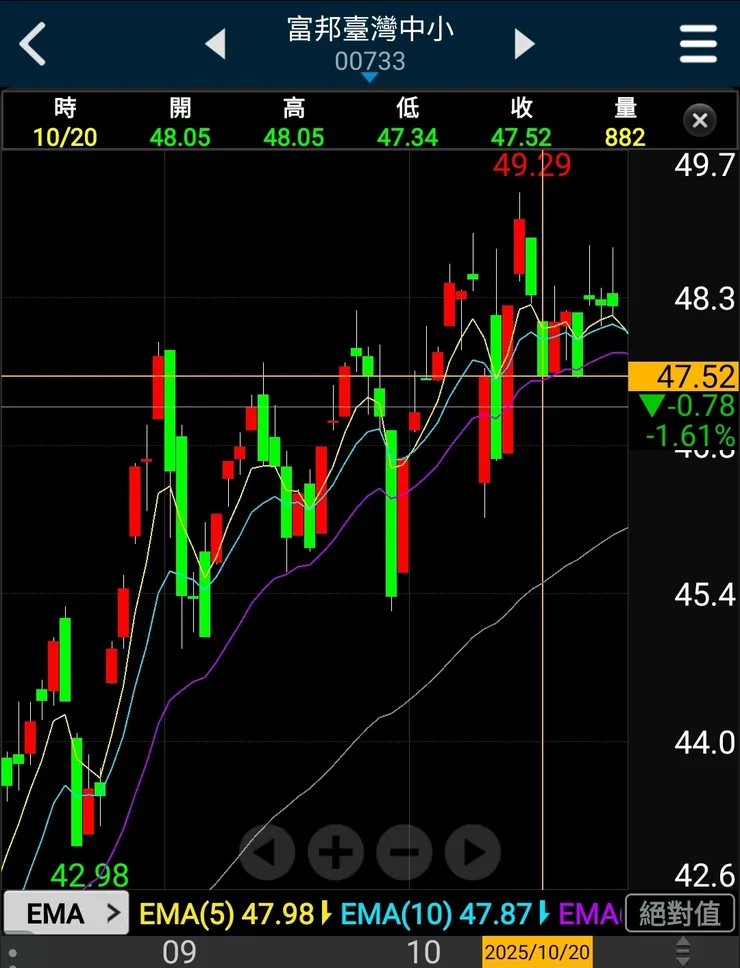Zoom in the candlestick chart
The height and width of the screenshot is (968, 740).
[335, 853]
